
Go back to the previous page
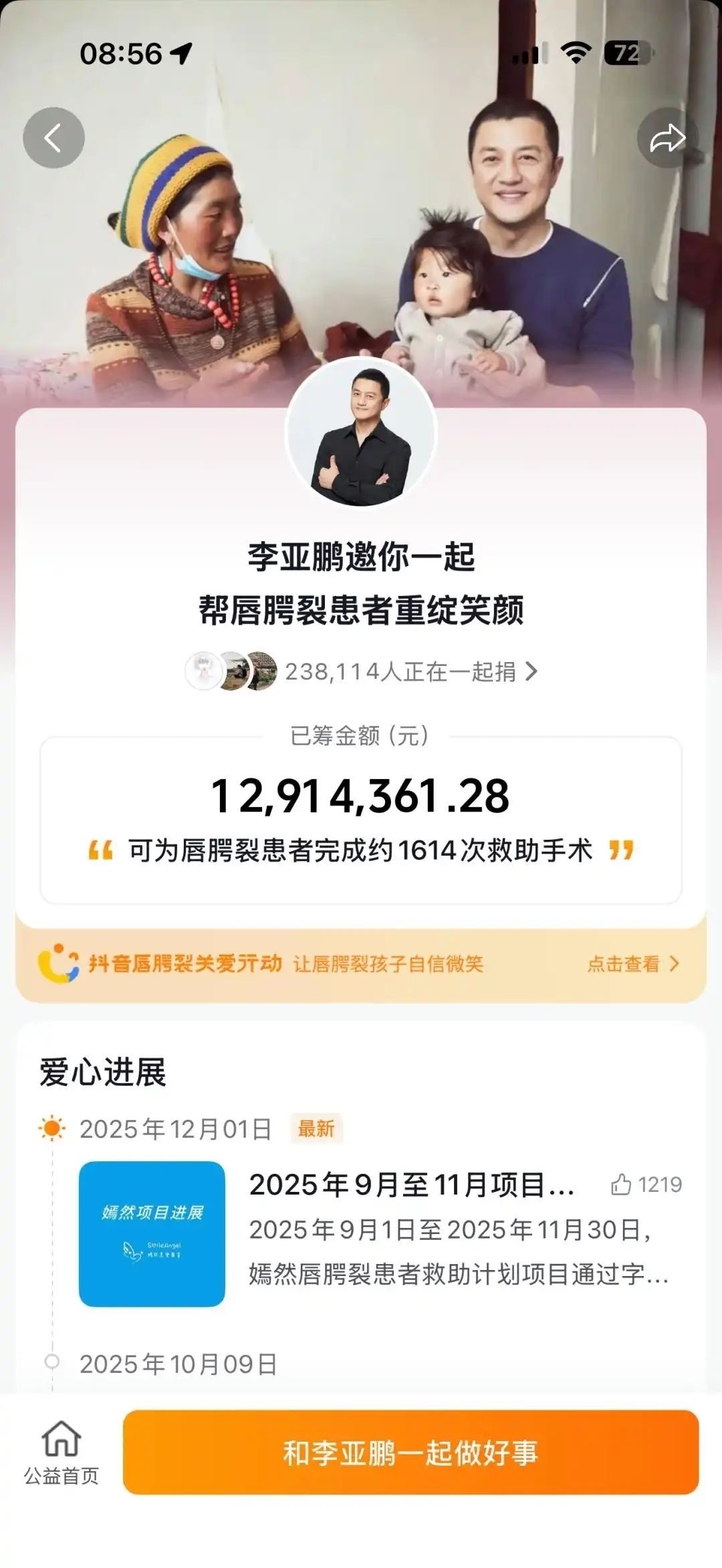point(53,138)
